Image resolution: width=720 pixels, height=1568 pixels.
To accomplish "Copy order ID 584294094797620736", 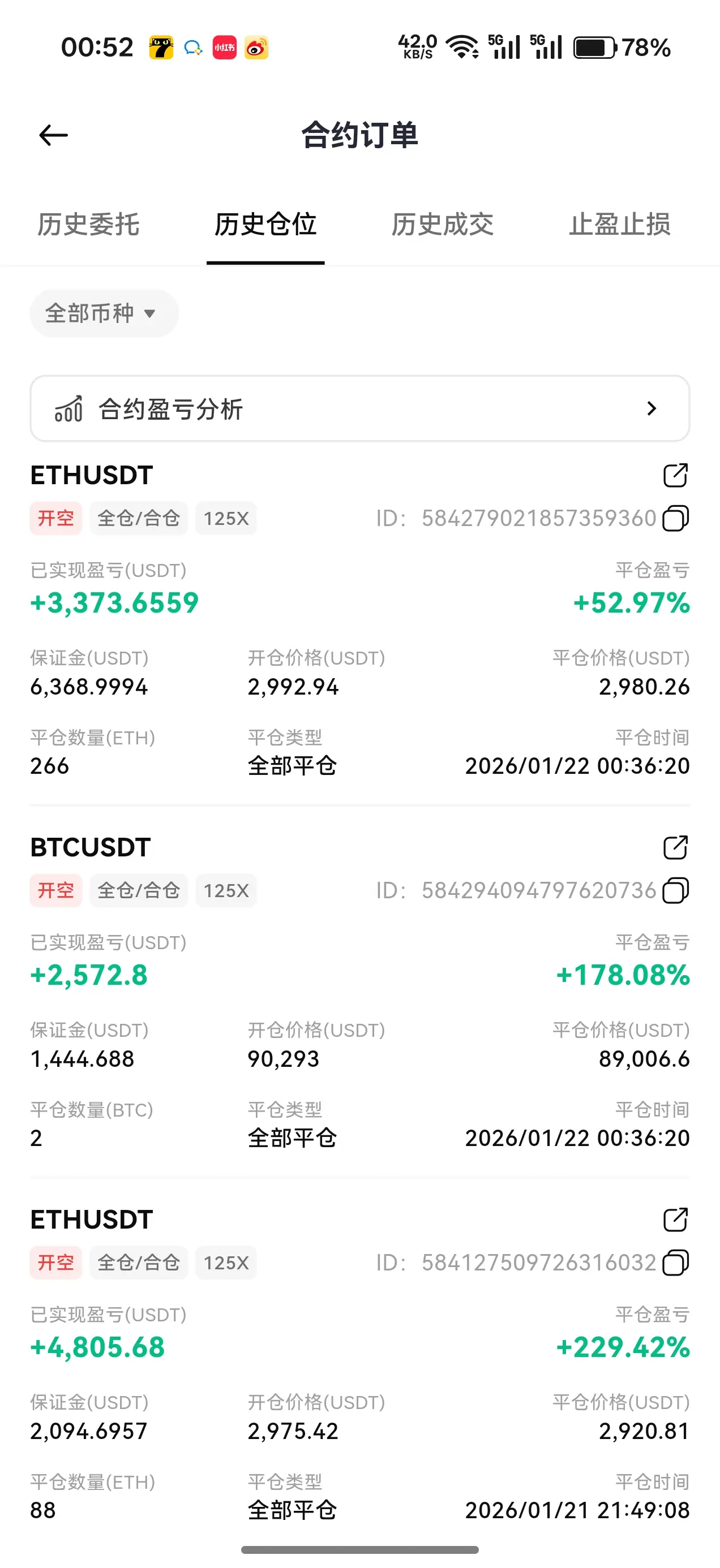I will tap(675, 890).
